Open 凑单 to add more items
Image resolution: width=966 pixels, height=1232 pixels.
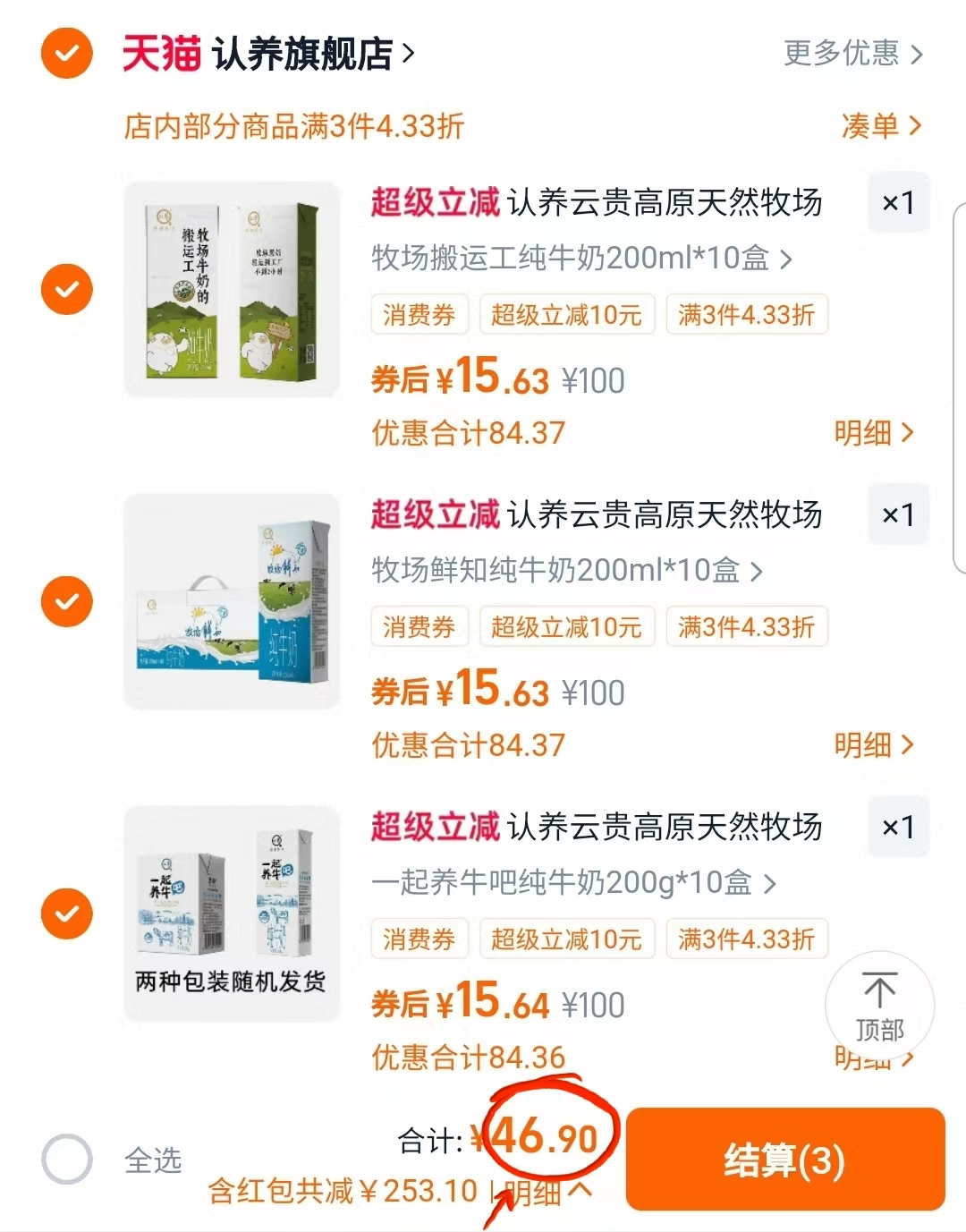pyautogui.click(x=881, y=126)
